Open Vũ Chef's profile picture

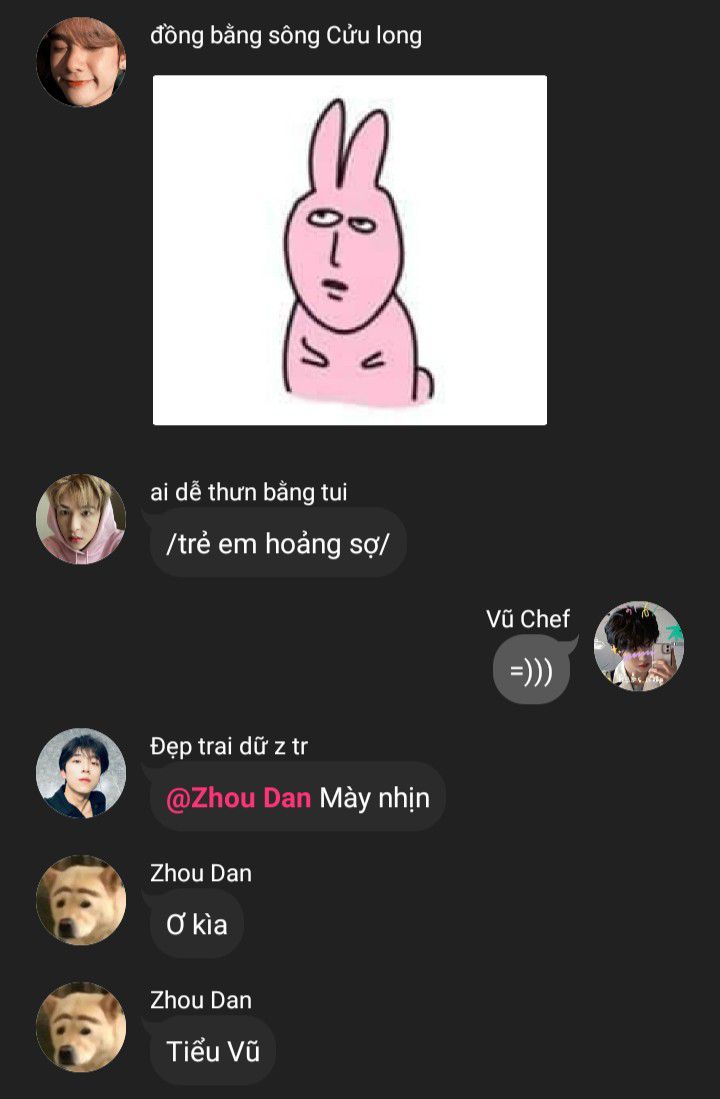click(638, 646)
